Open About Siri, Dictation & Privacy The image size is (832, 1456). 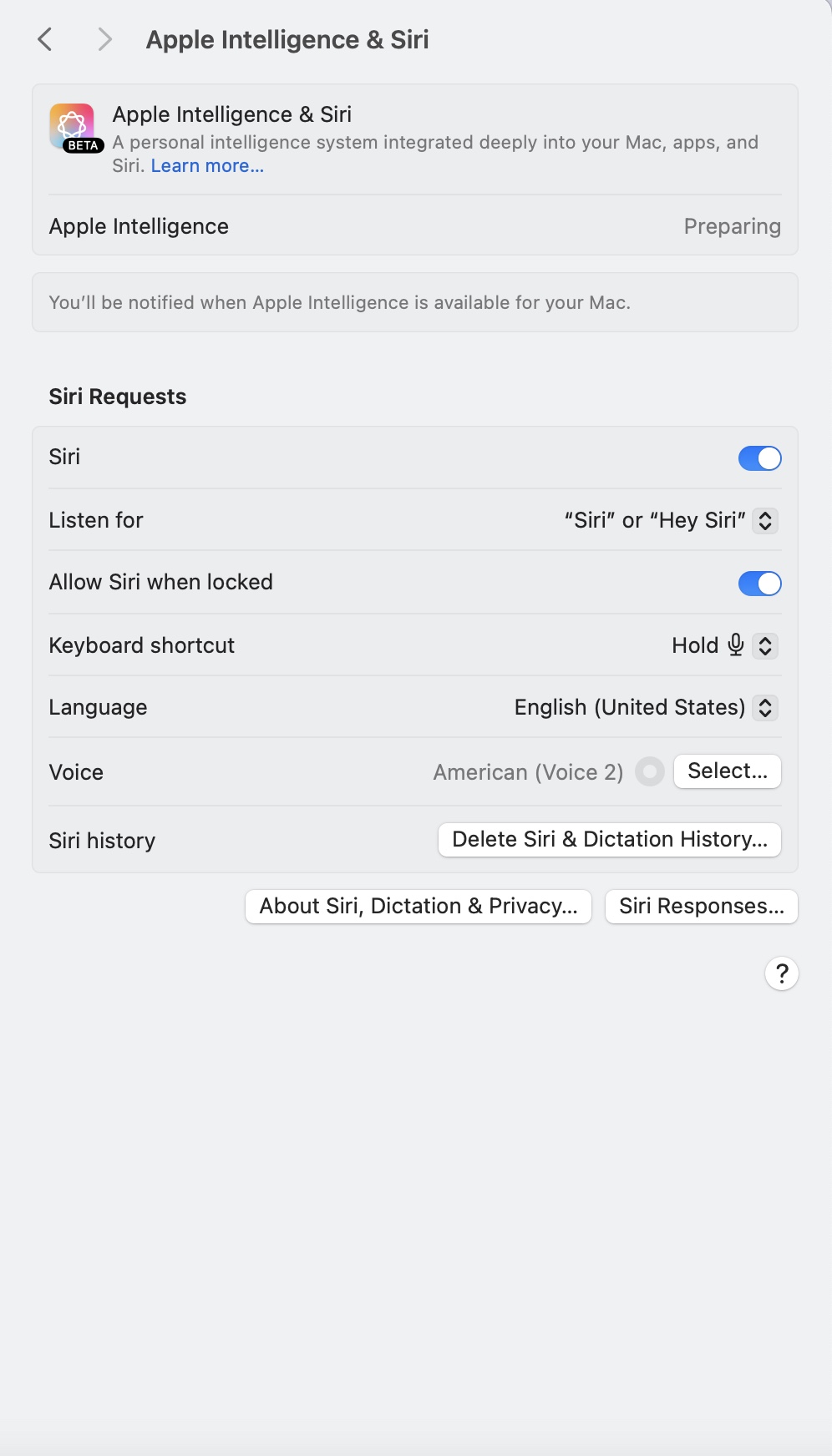[419, 906]
